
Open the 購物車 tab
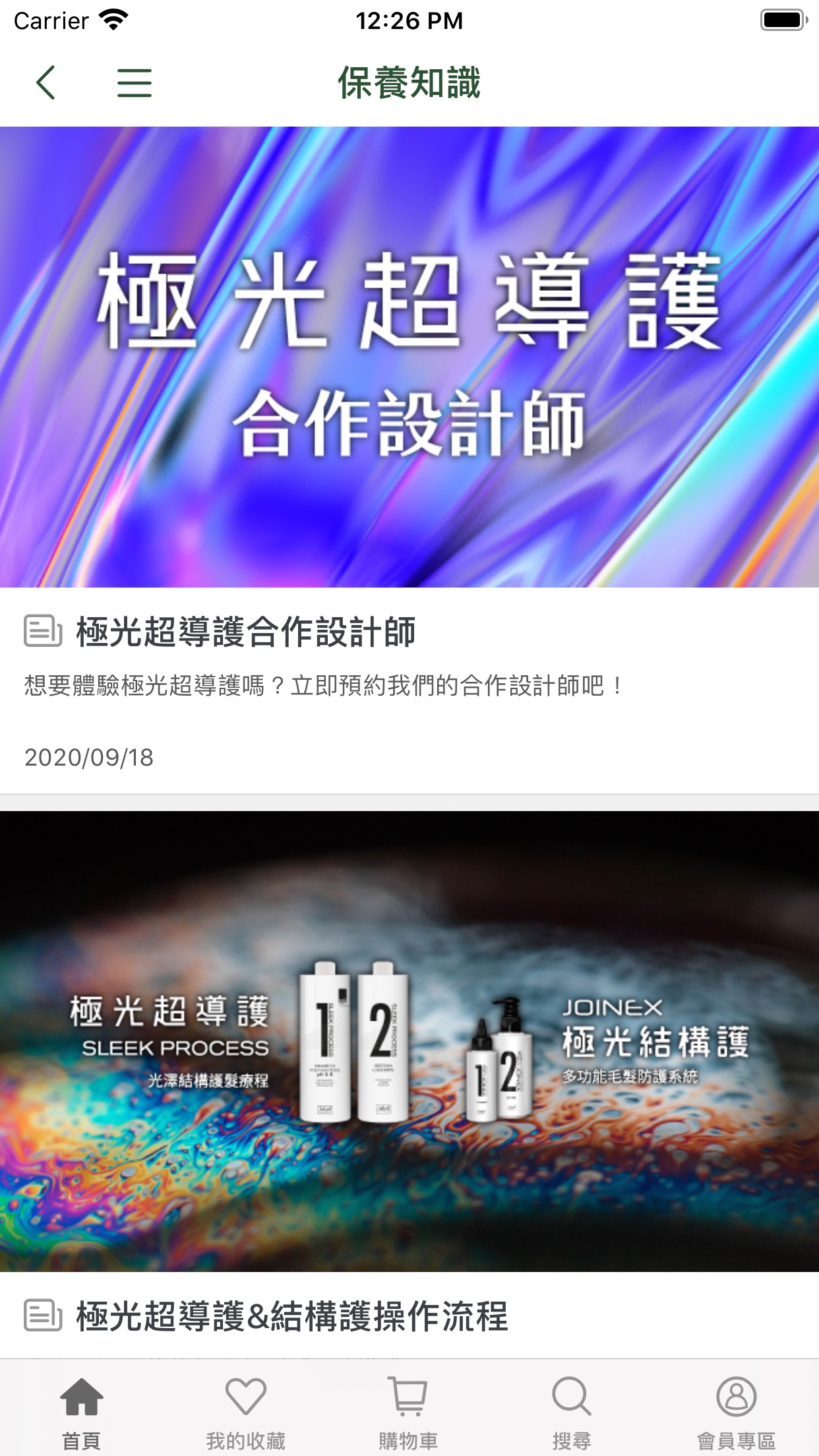tap(408, 1407)
